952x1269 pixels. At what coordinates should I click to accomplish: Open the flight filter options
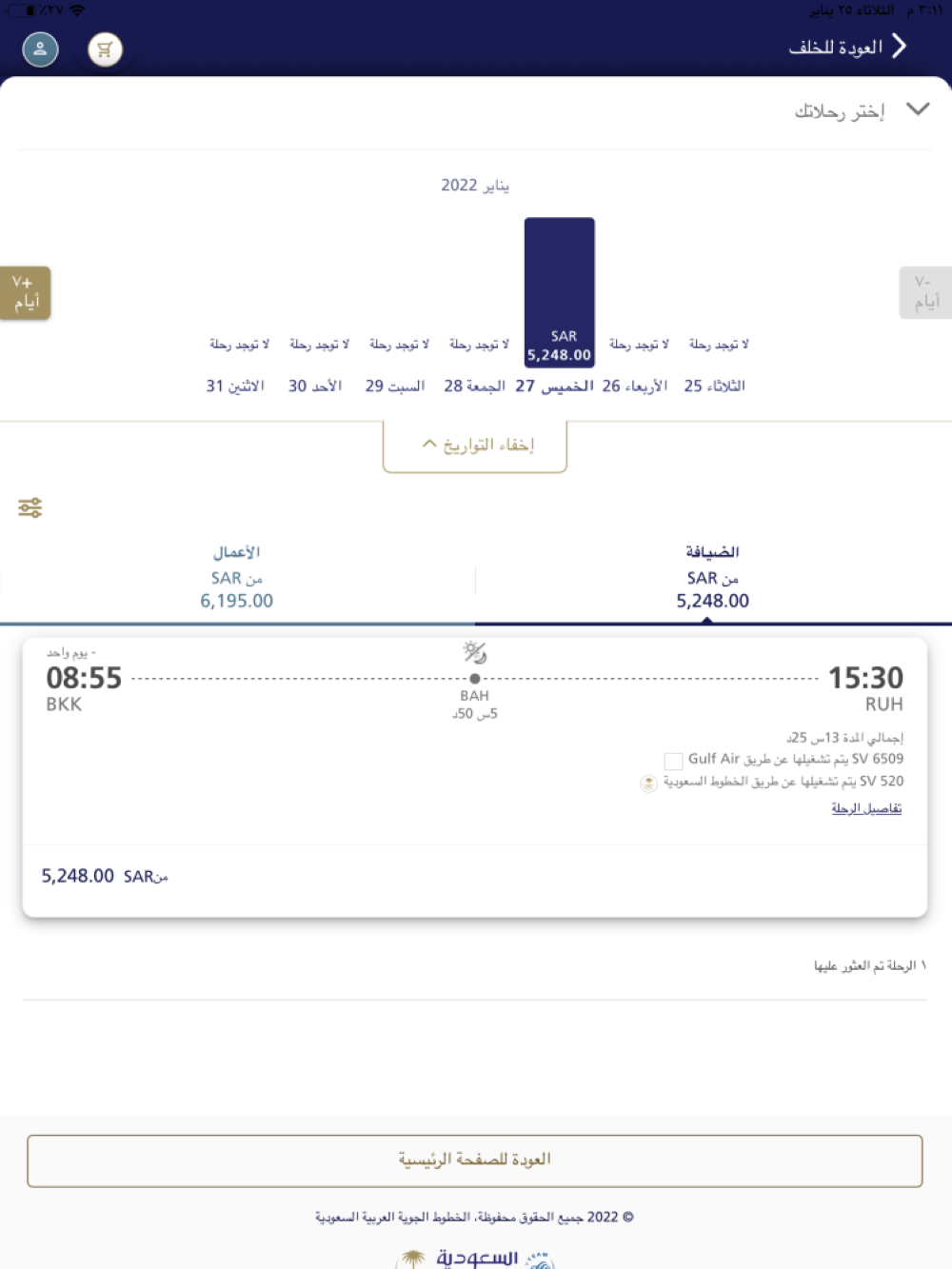(30, 507)
